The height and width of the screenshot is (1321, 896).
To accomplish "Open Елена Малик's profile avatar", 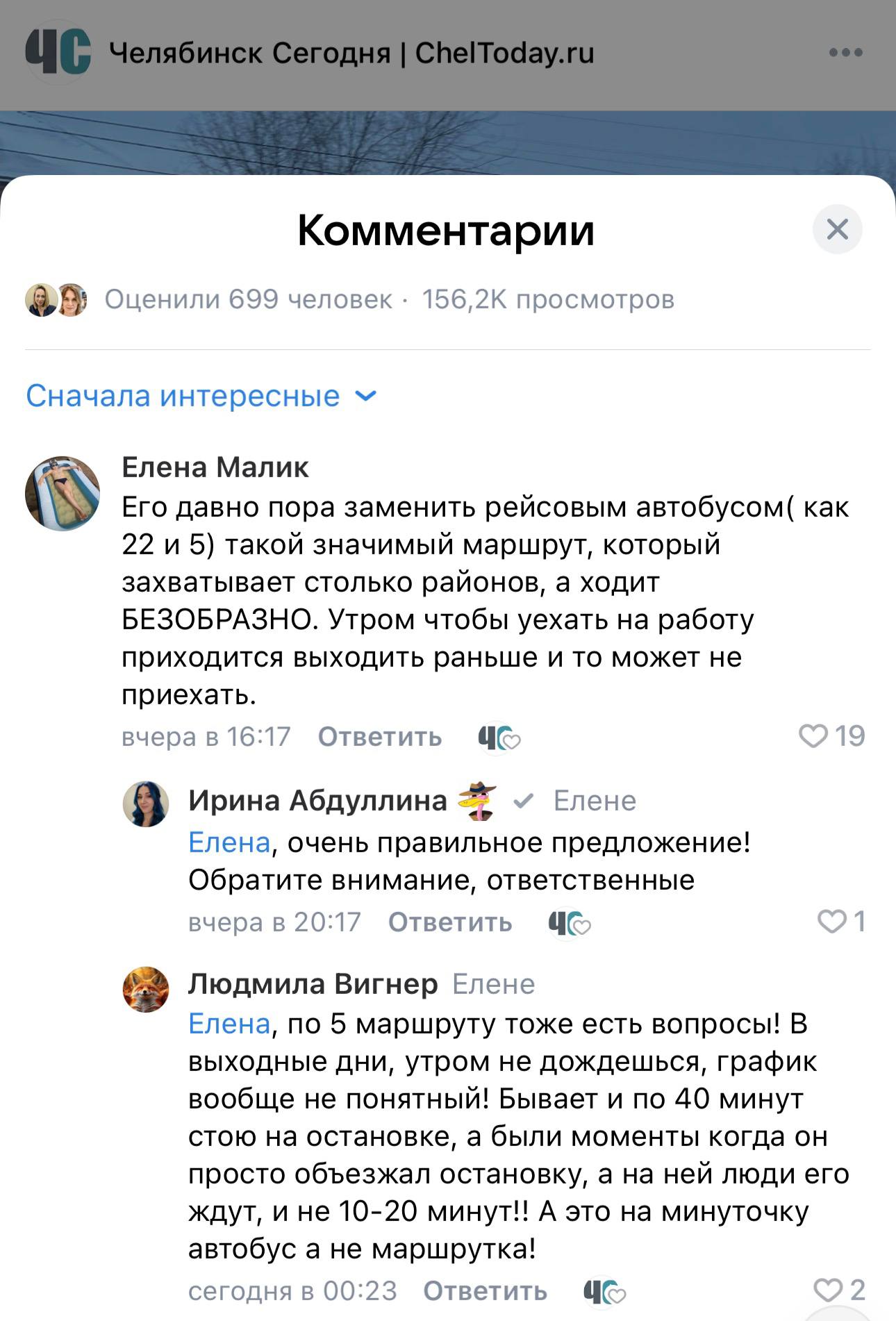I will pos(63,493).
